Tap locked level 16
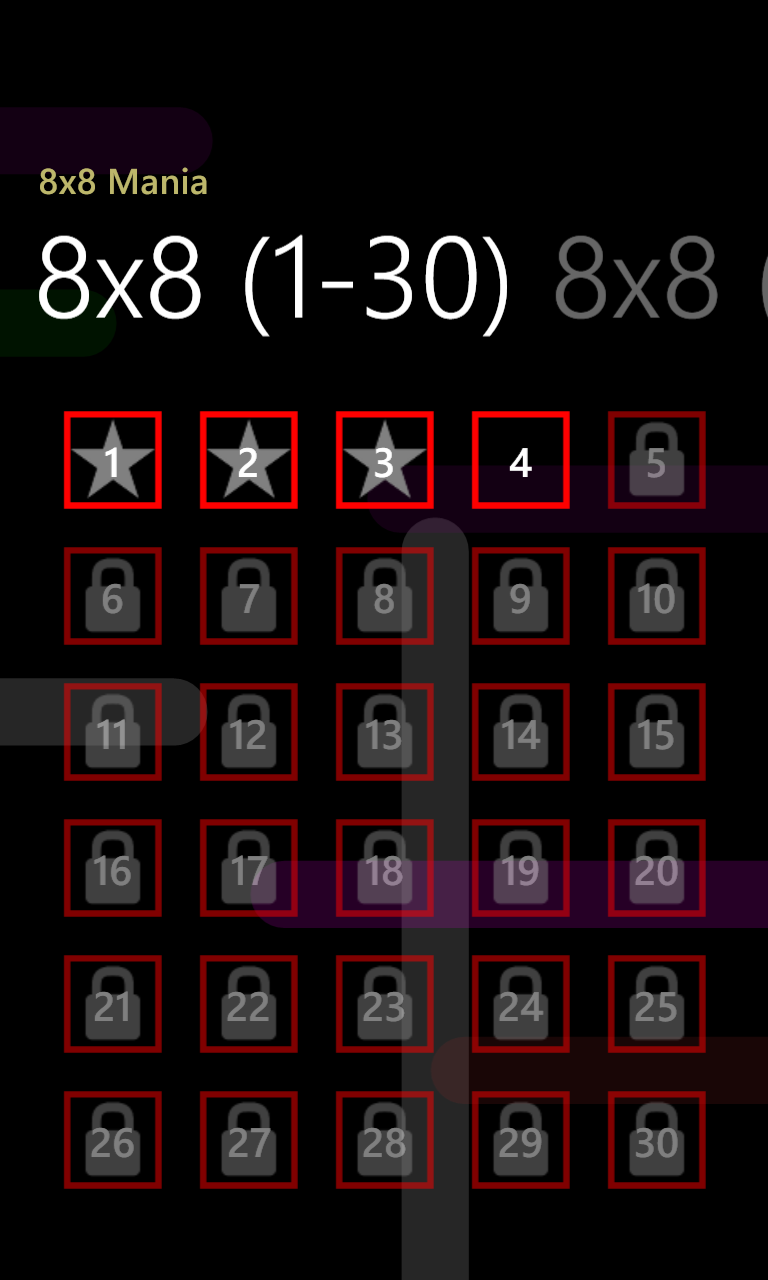 (x=113, y=868)
